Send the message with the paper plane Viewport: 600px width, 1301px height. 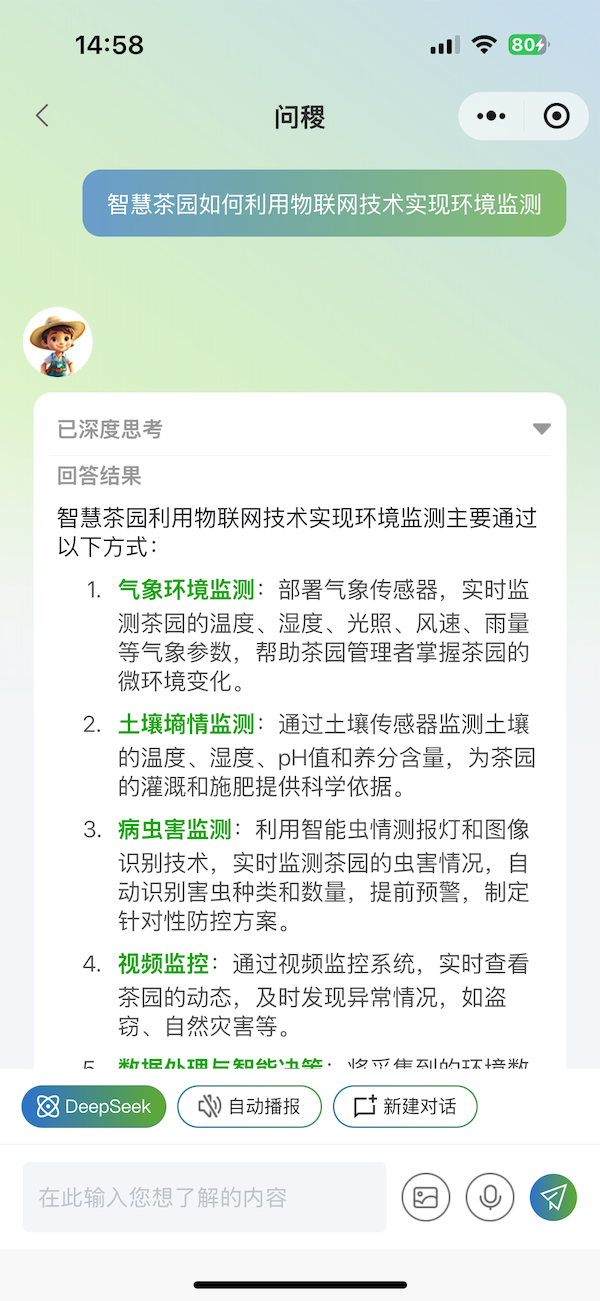tap(554, 1197)
